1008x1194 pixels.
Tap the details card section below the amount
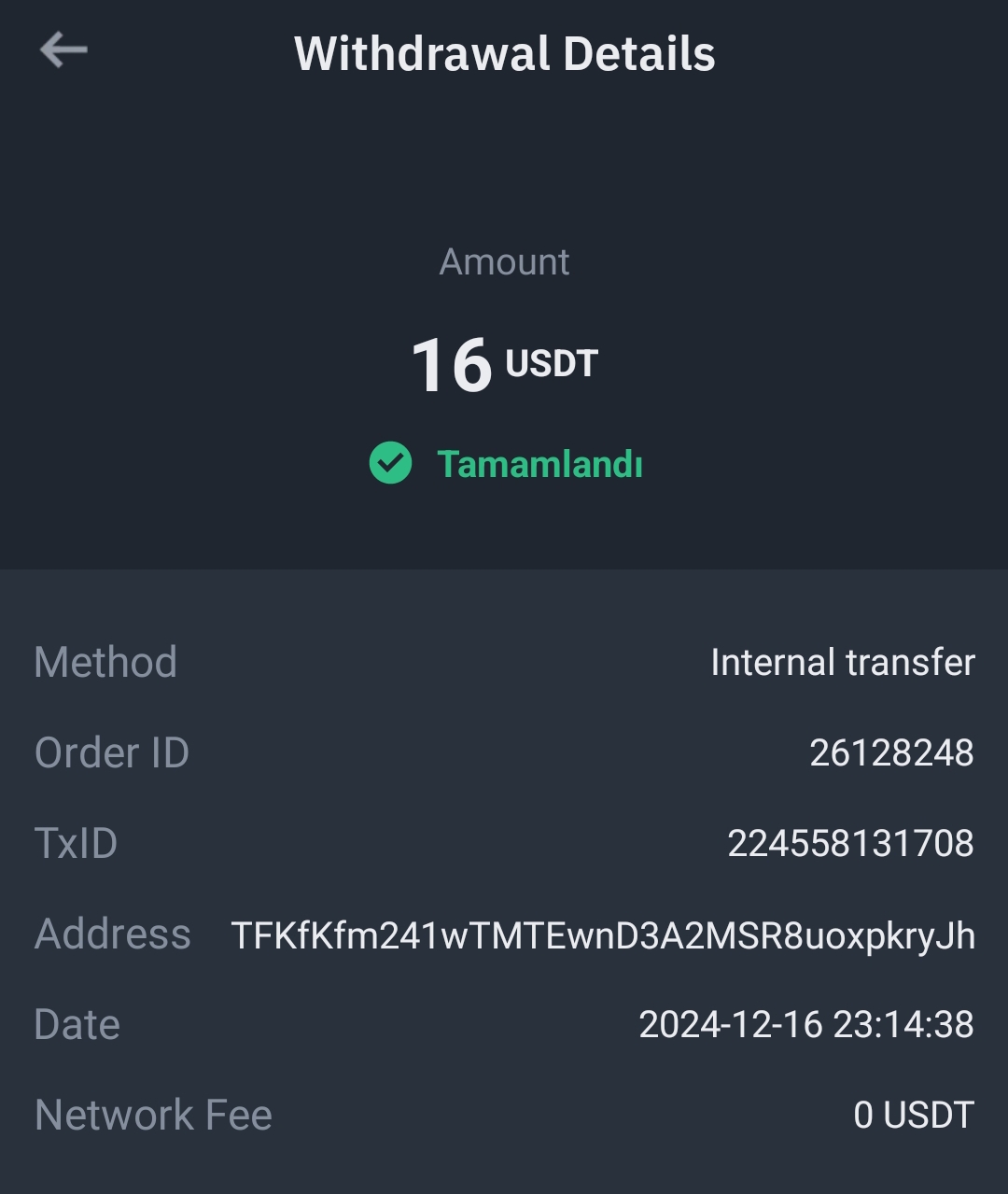pos(504,887)
